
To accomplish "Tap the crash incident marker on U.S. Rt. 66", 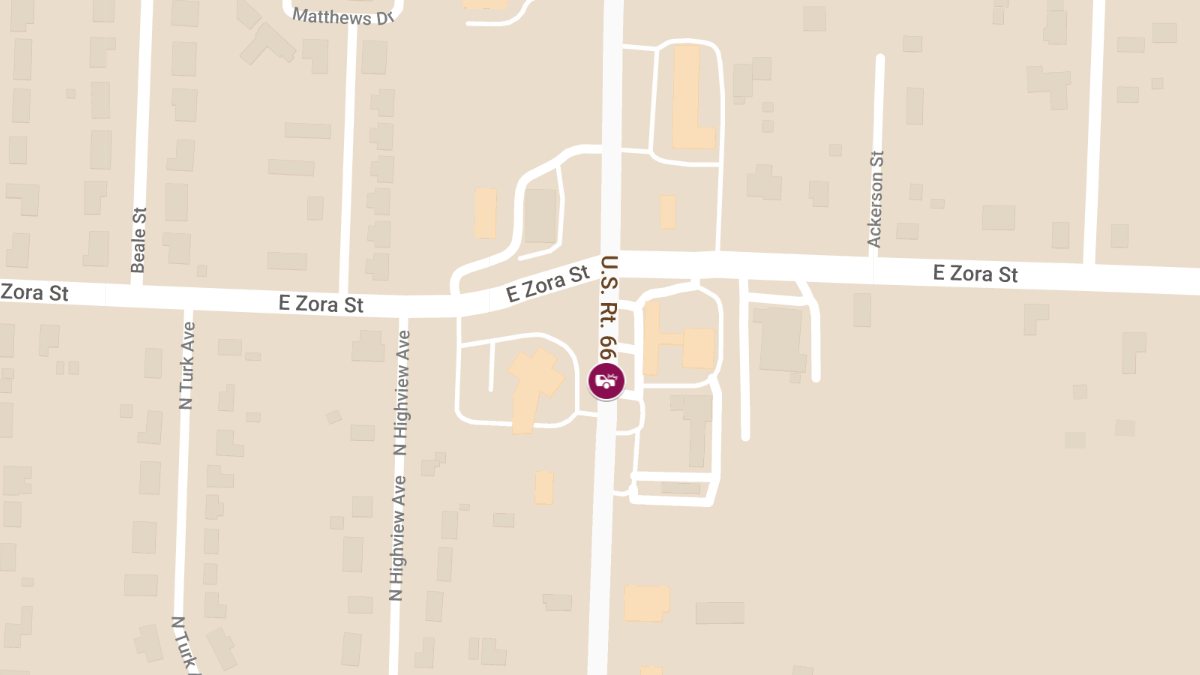I will tap(606, 381).
